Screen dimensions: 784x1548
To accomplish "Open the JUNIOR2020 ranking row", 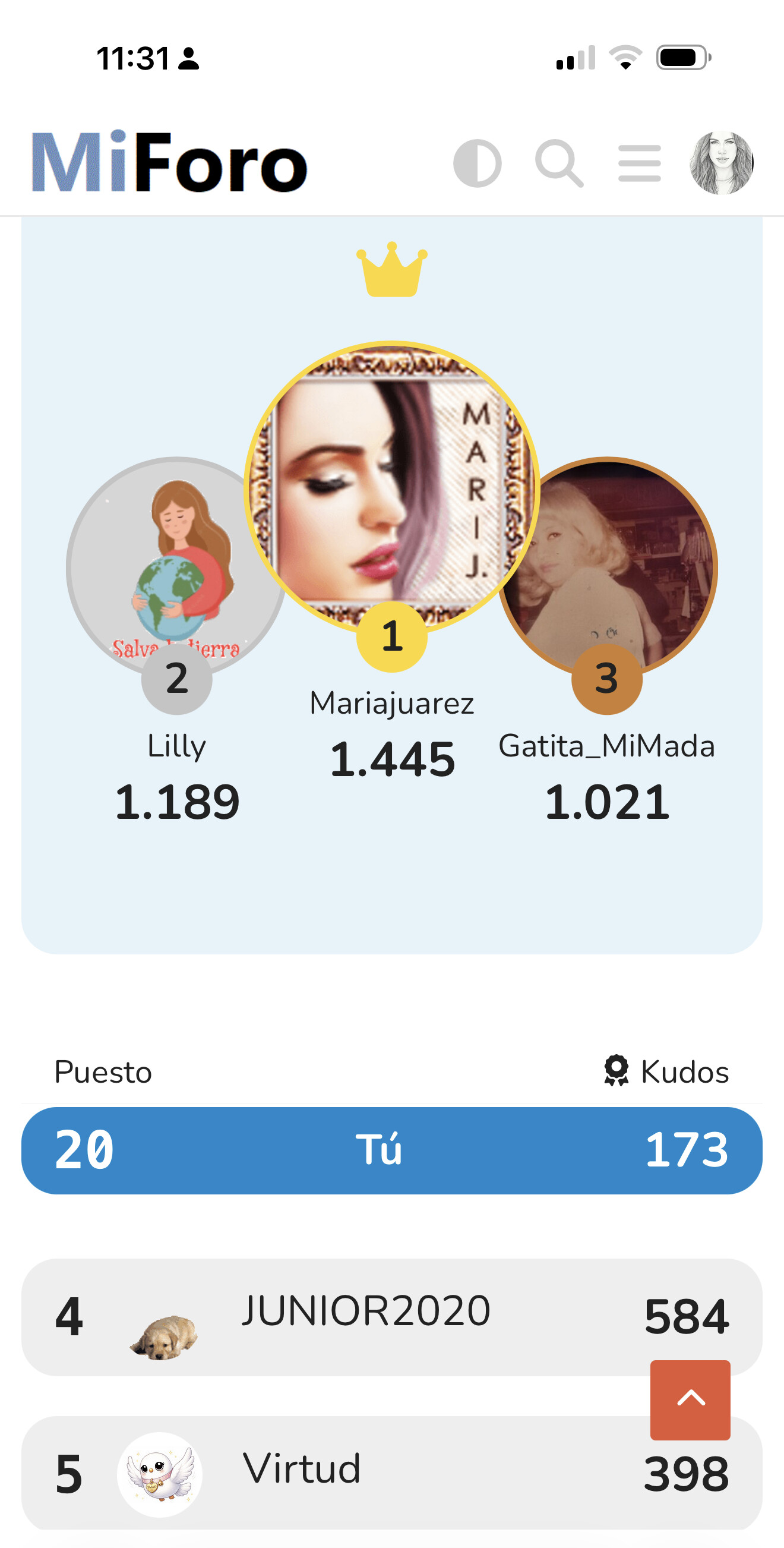I will pyautogui.click(x=391, y=1317).
